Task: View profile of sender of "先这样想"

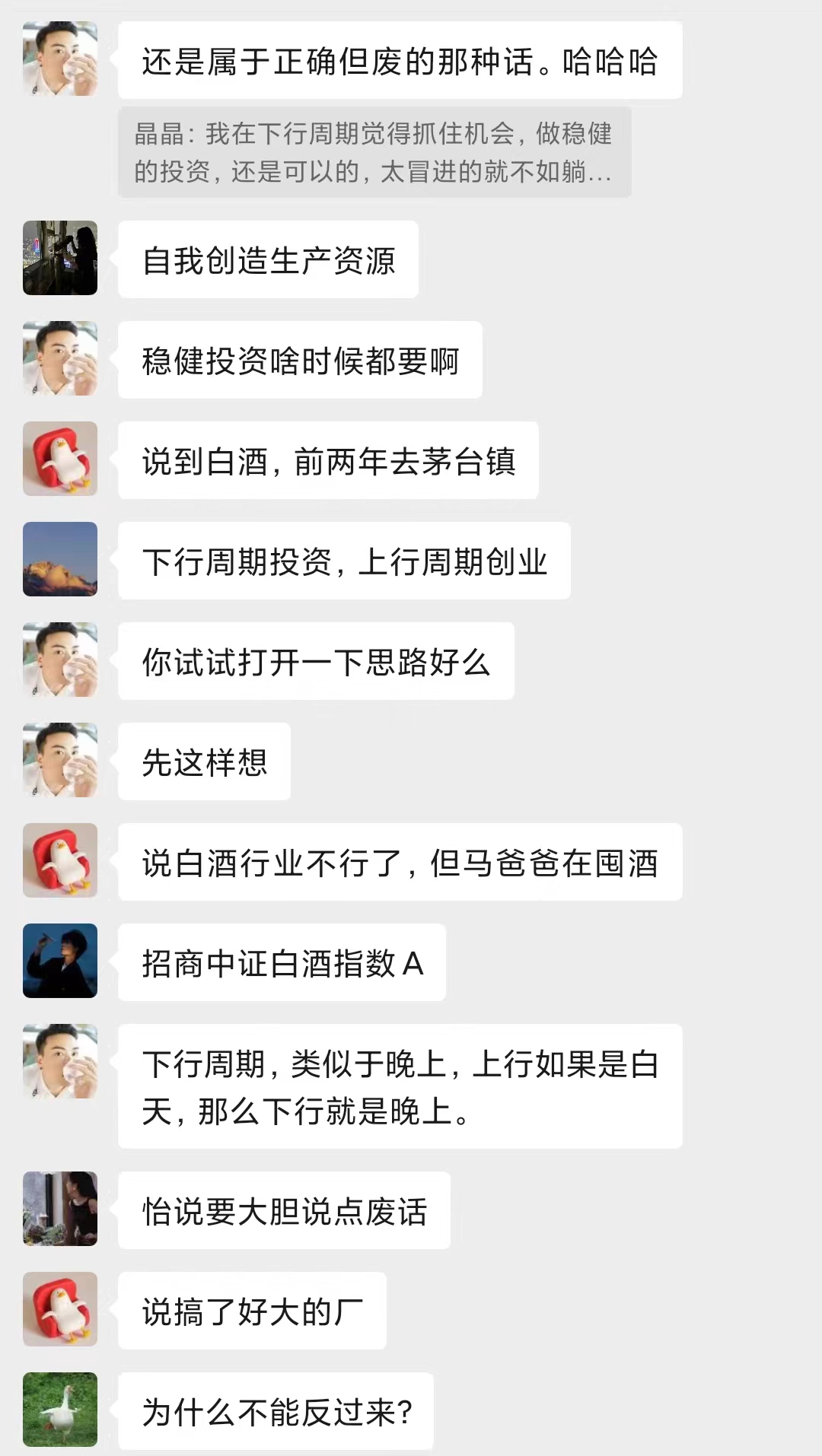Action: [60, 760]
